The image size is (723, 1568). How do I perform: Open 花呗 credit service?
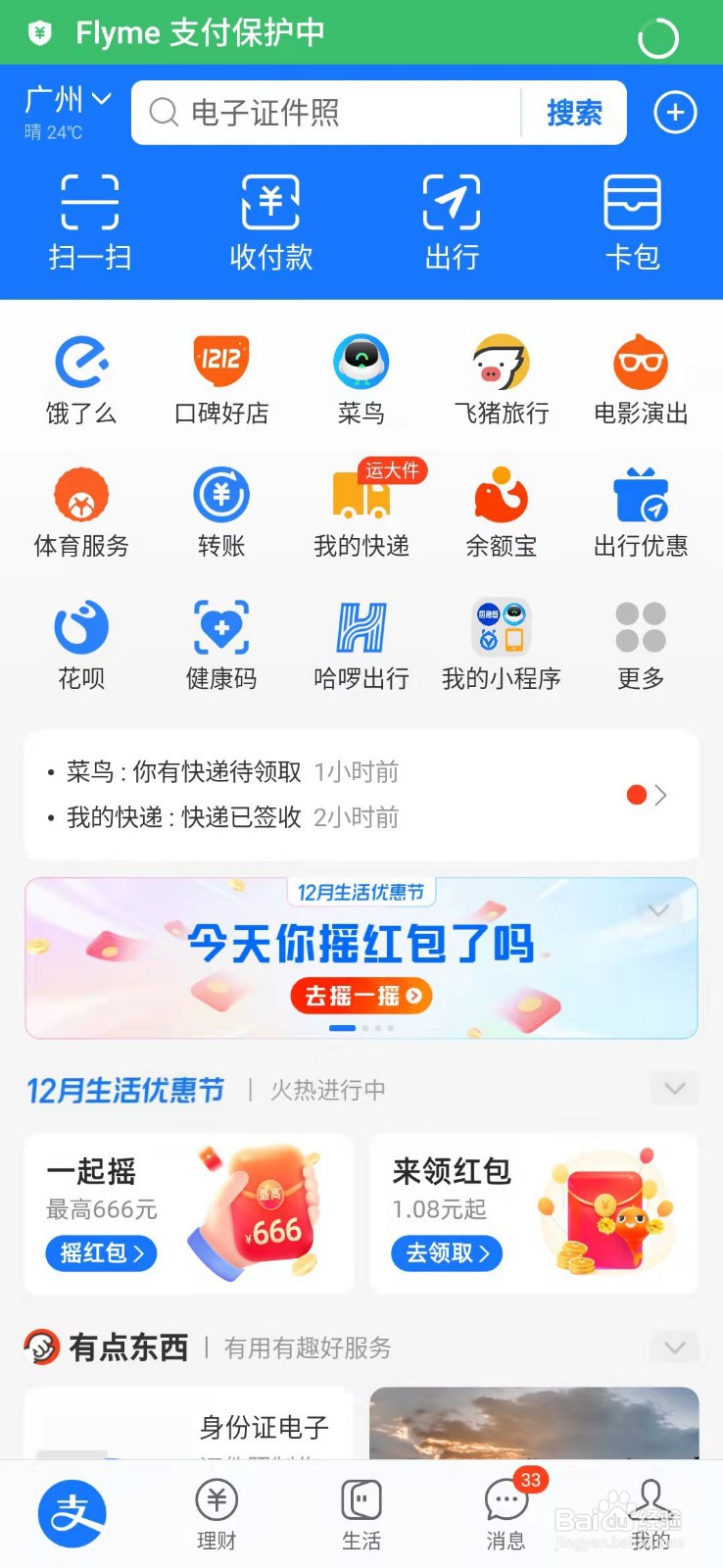81,642
